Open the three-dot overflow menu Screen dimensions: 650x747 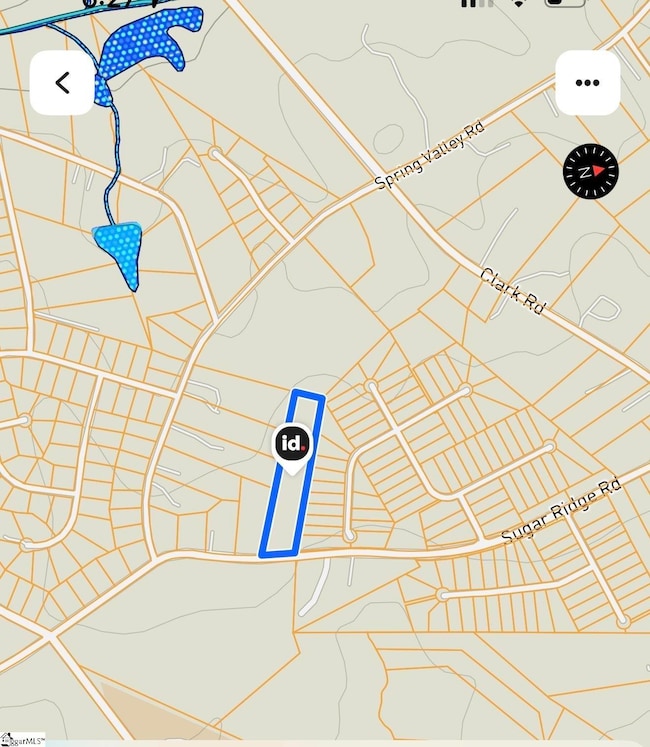point(587,83)
